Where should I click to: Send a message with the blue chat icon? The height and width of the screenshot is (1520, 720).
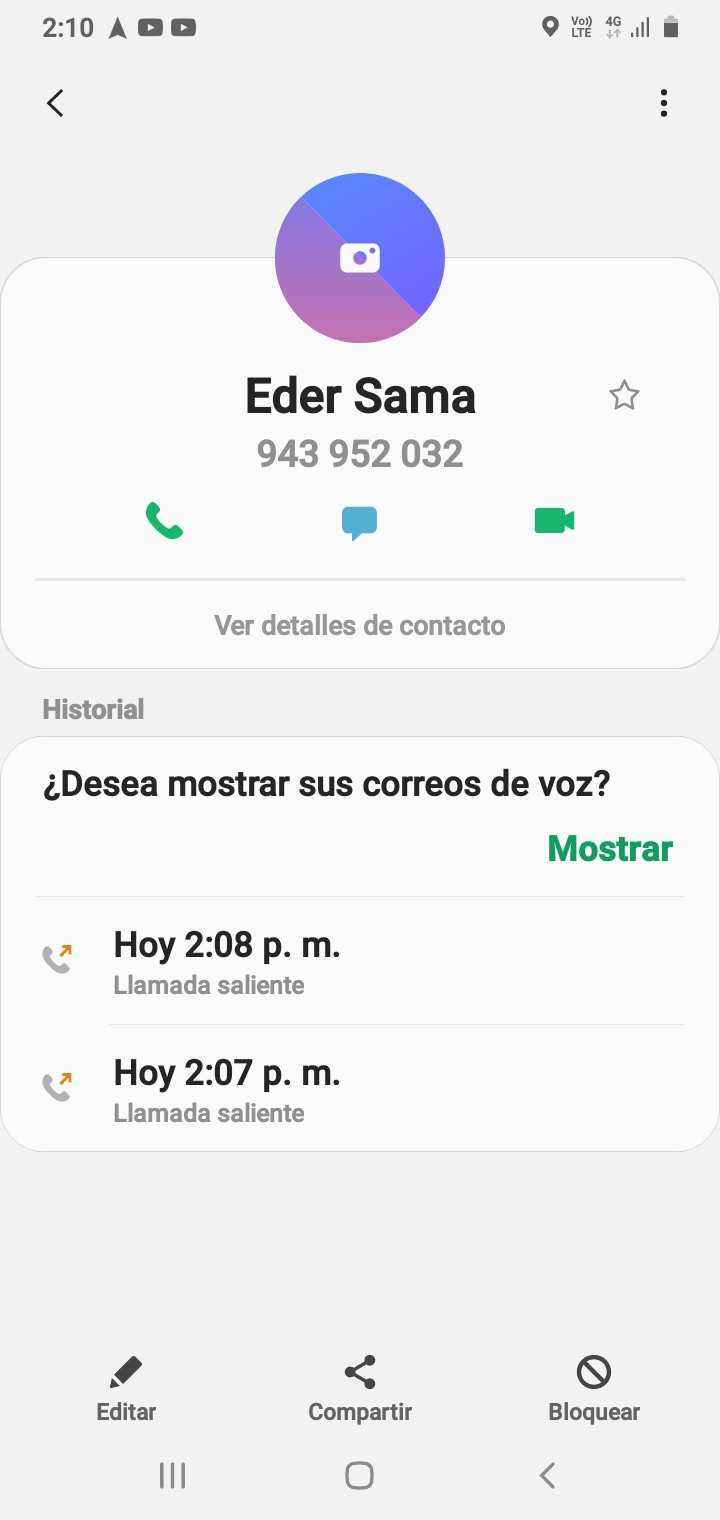[359, 523]
